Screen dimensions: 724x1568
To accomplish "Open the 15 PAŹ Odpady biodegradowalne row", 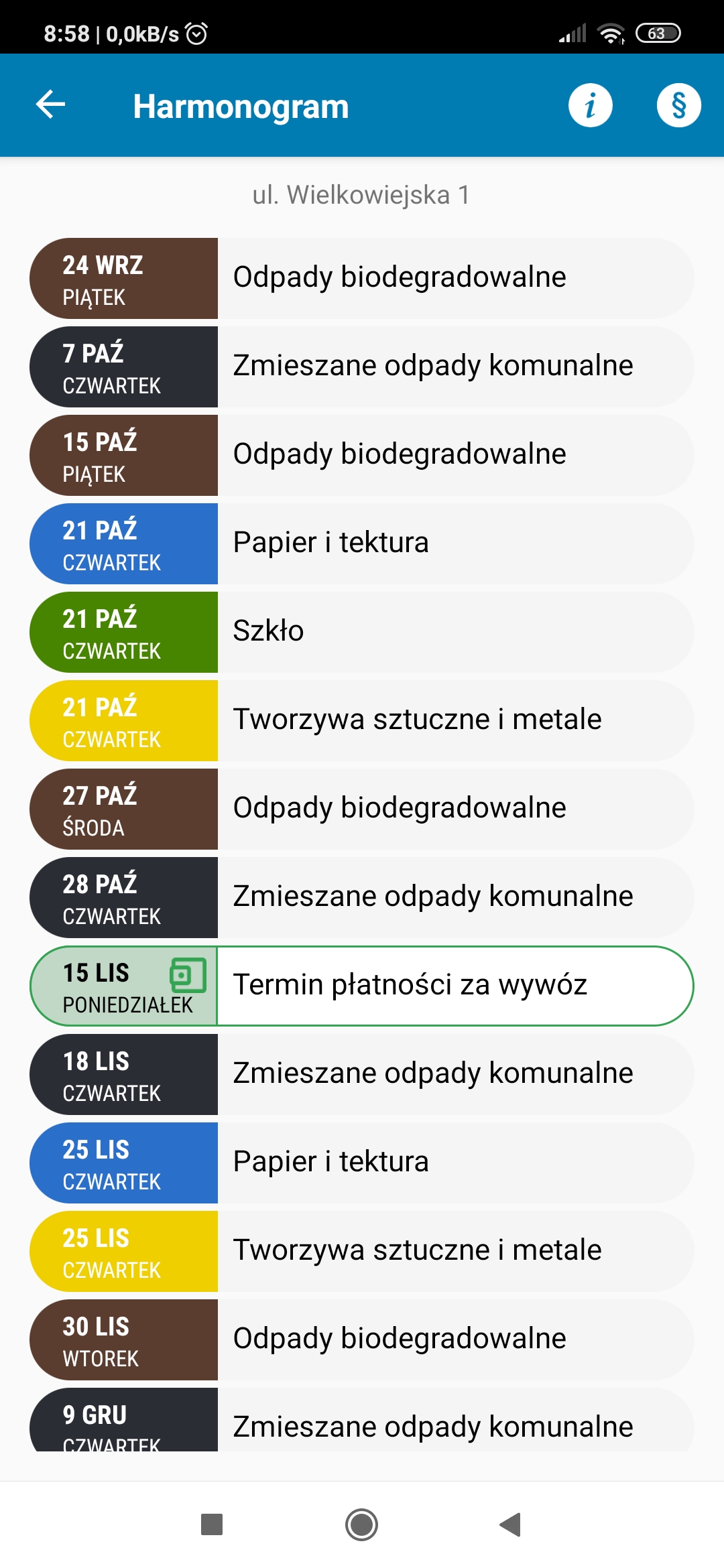I will point(362,455).
